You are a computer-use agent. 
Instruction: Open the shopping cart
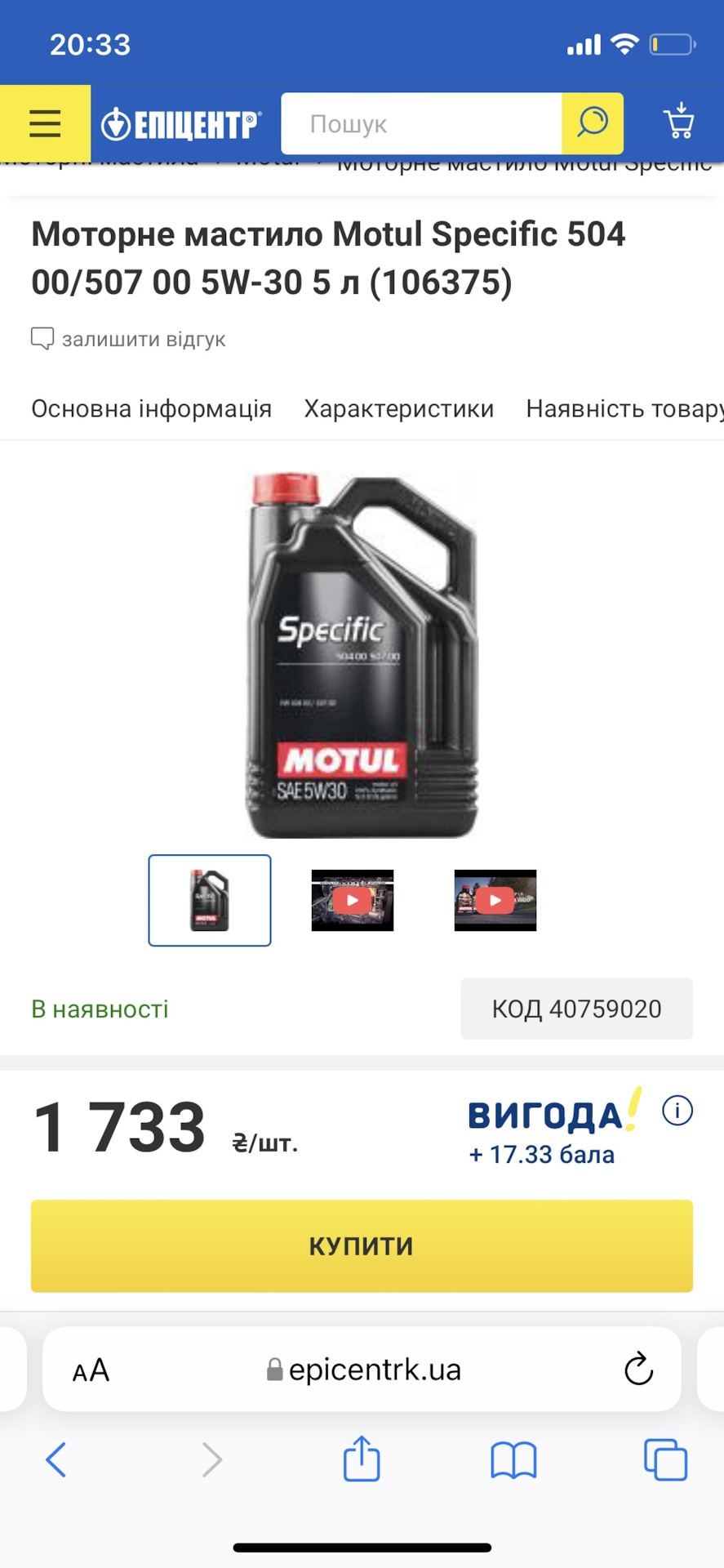coord(678,122)
